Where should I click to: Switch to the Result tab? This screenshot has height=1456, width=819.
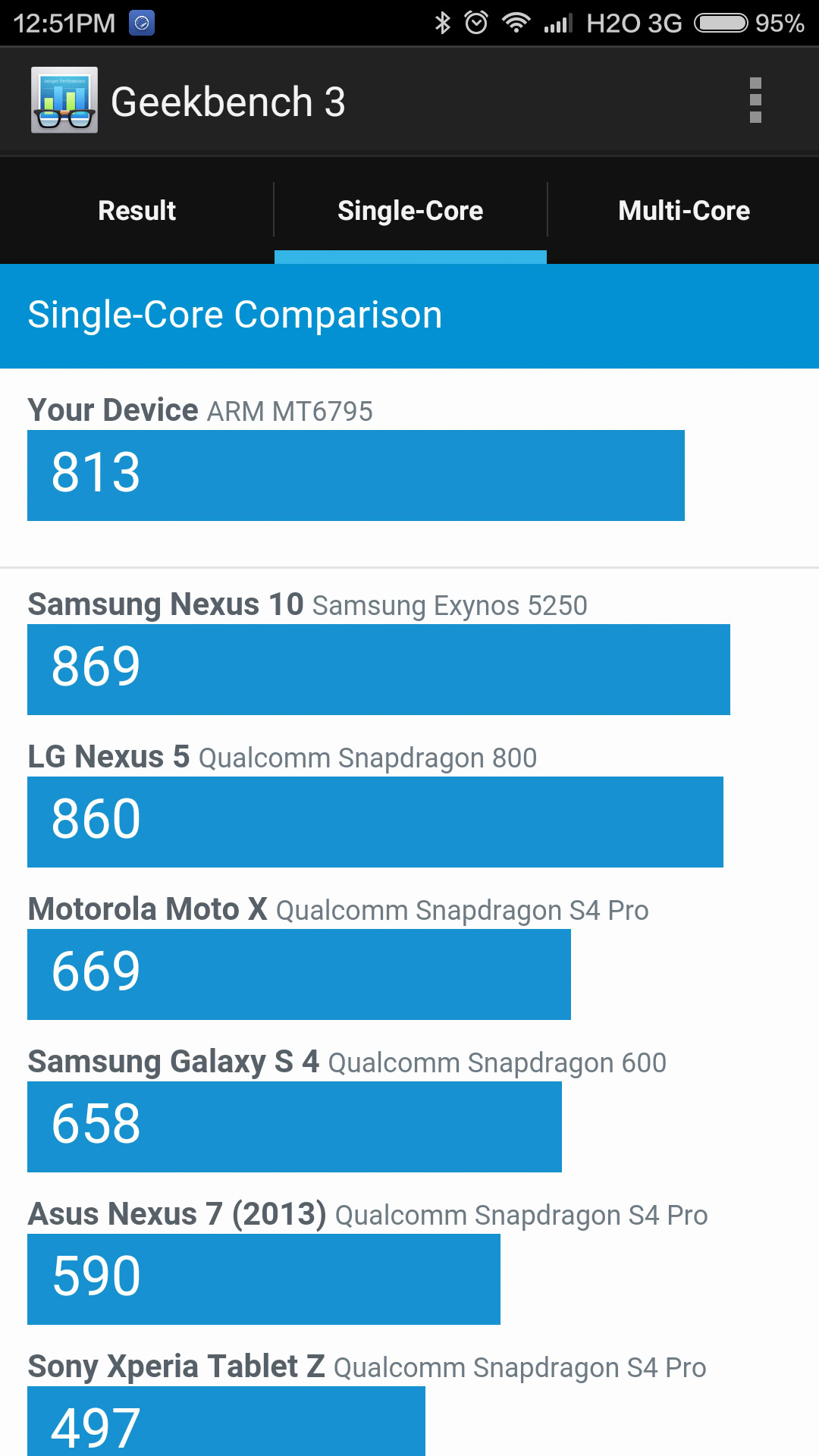click(136, 211)
